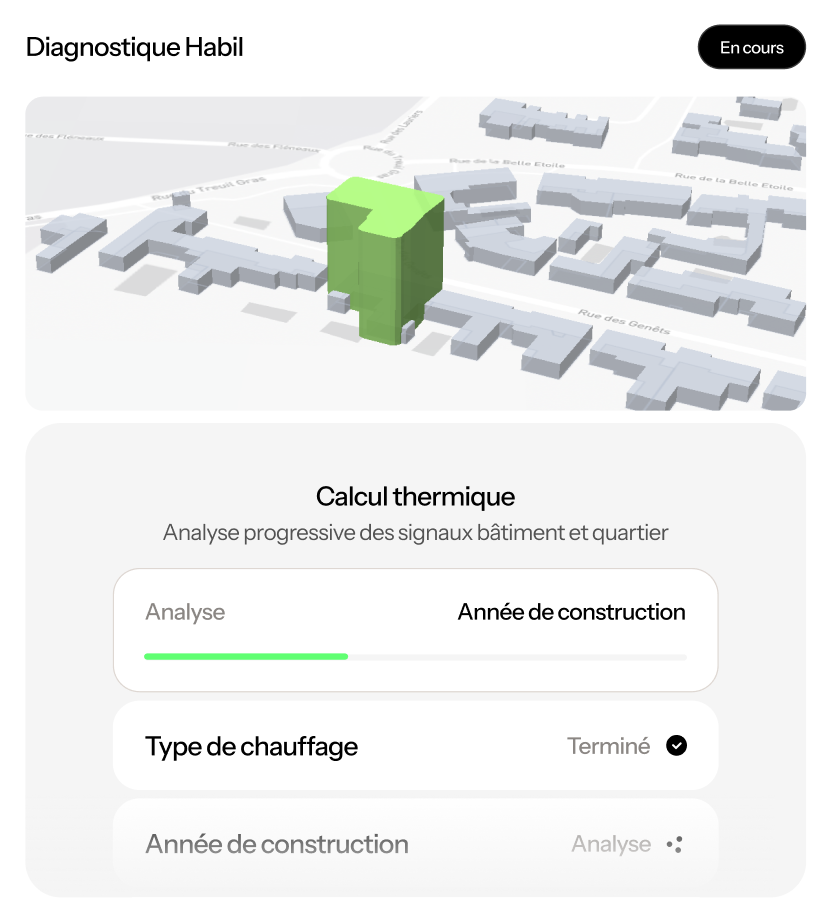Toggle the Type de chauffage completion check

pos(677,745)
